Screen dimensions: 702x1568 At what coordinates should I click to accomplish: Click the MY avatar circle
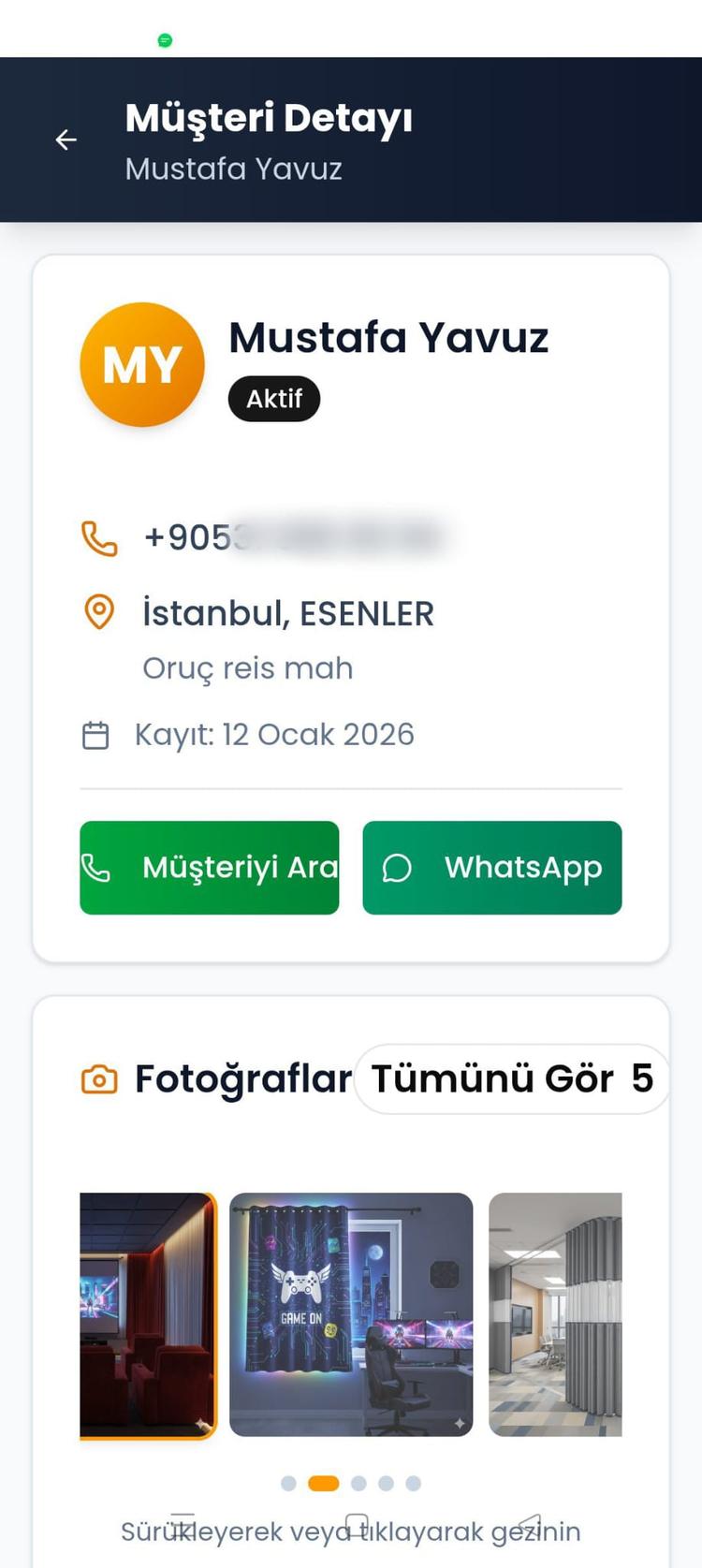[x=141, y=364]
